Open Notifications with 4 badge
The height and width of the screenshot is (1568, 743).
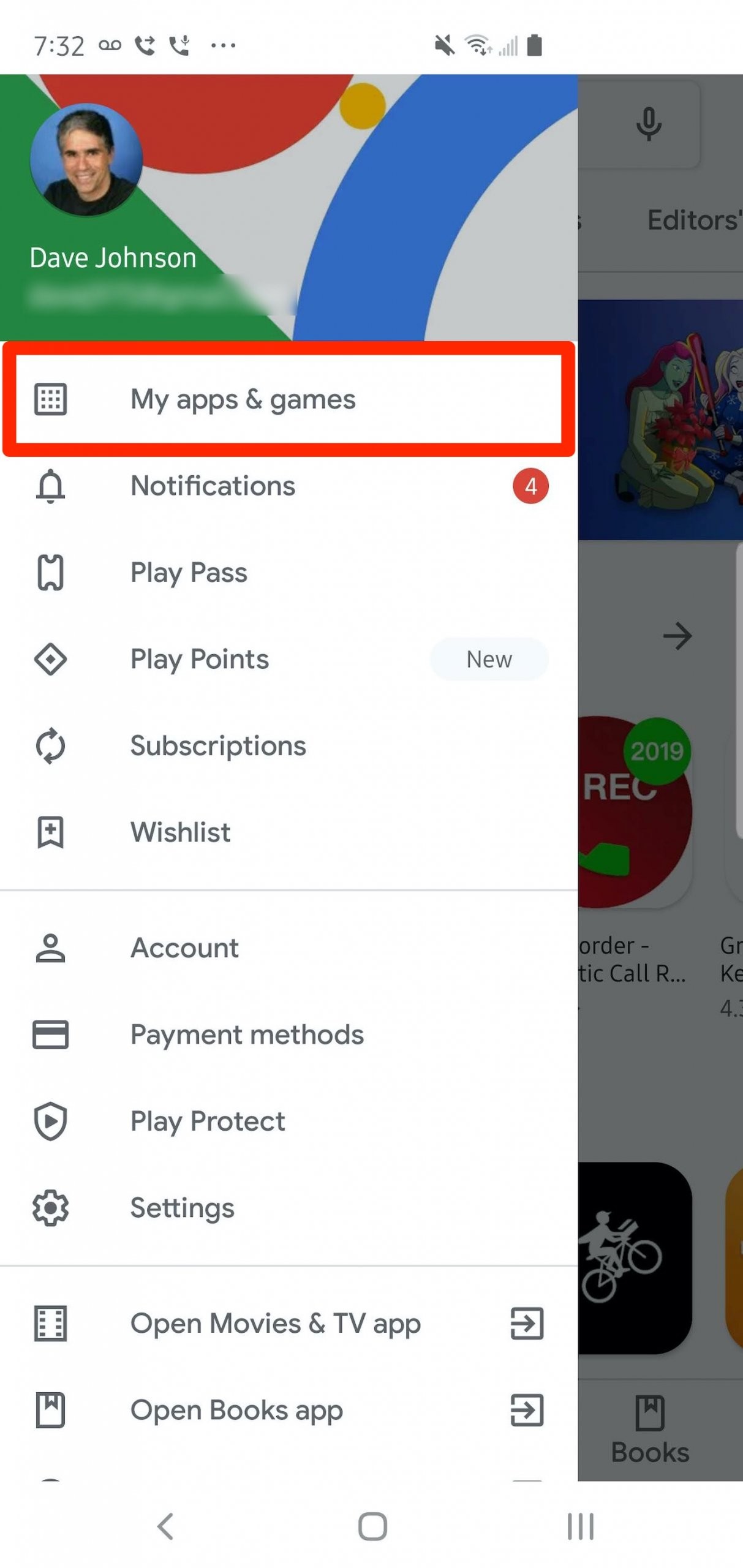tap(213, 486)
